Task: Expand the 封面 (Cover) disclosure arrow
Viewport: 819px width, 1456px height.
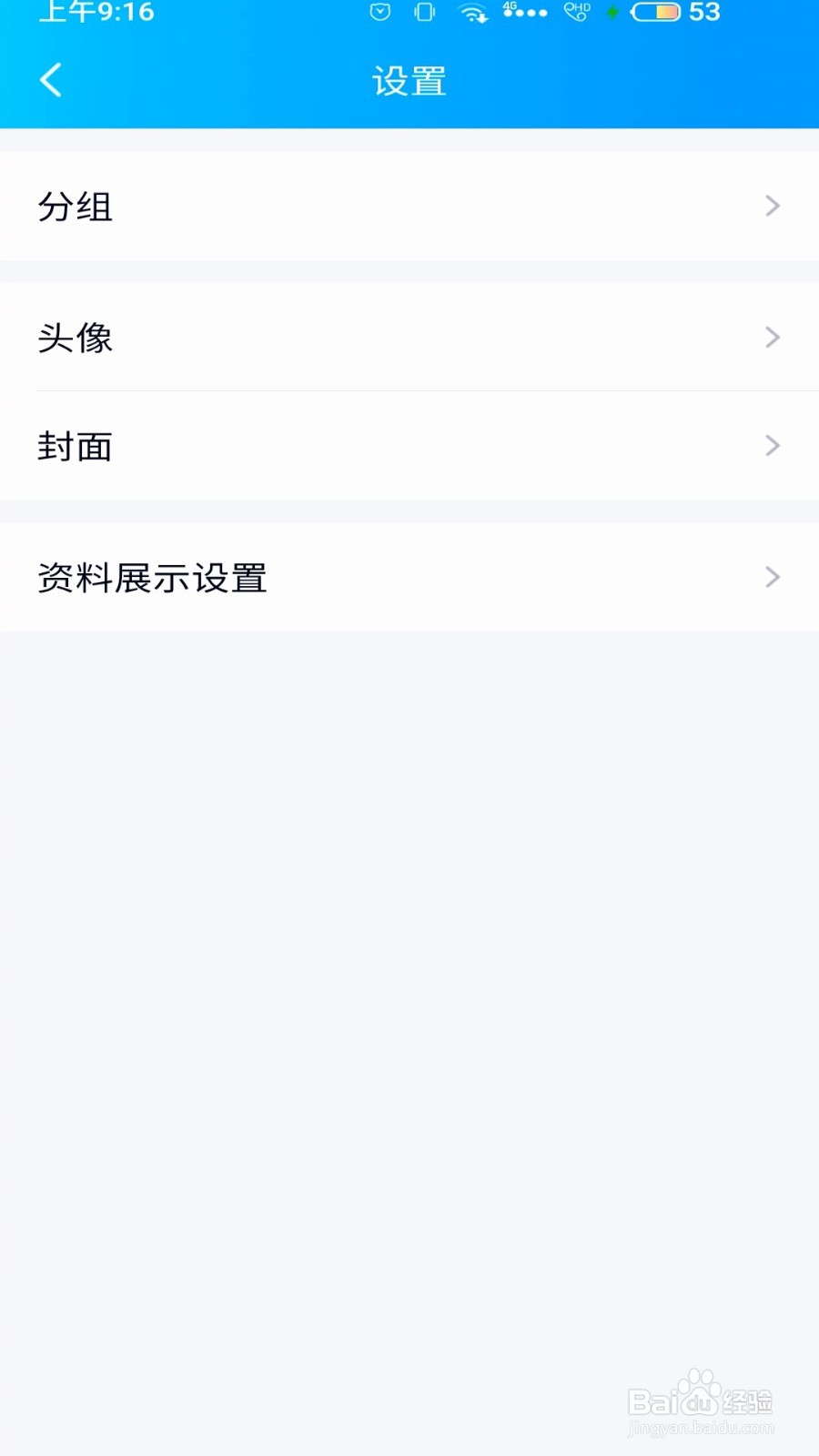Action: coord(772,446)
